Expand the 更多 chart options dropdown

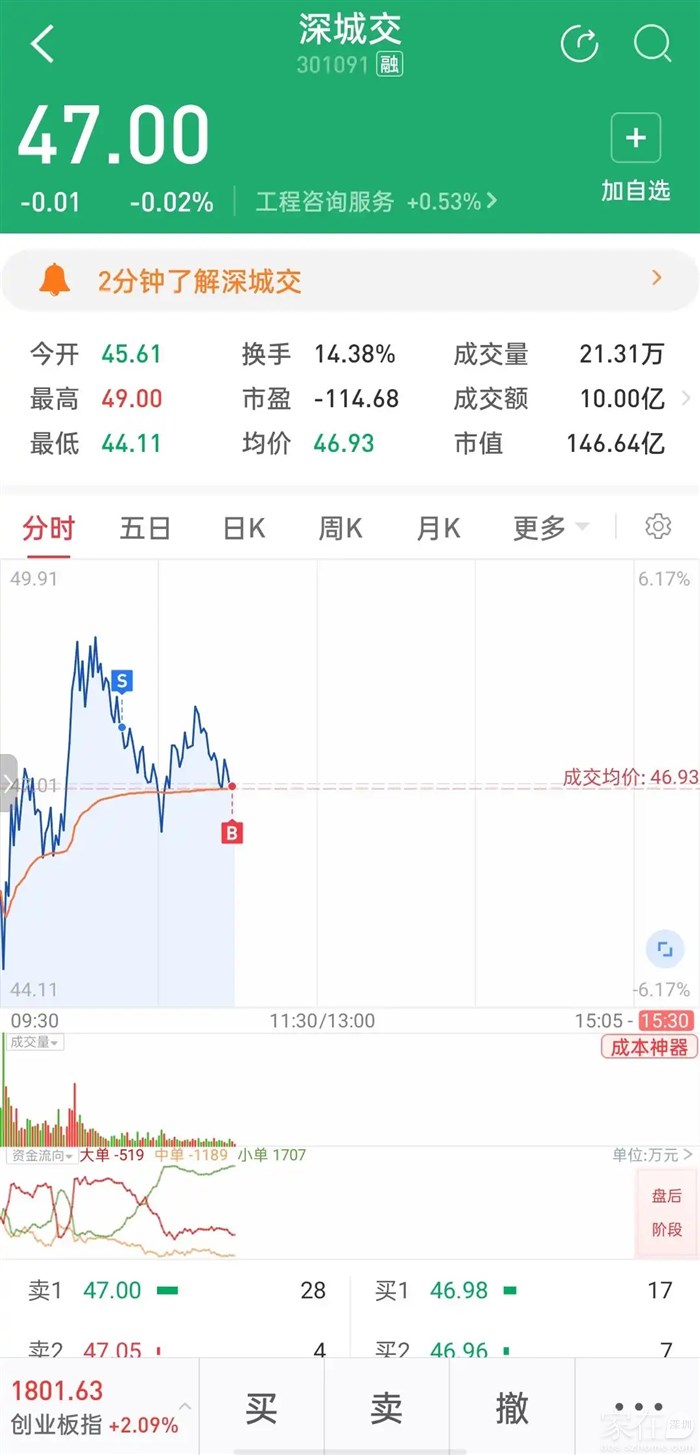(550, 528)
